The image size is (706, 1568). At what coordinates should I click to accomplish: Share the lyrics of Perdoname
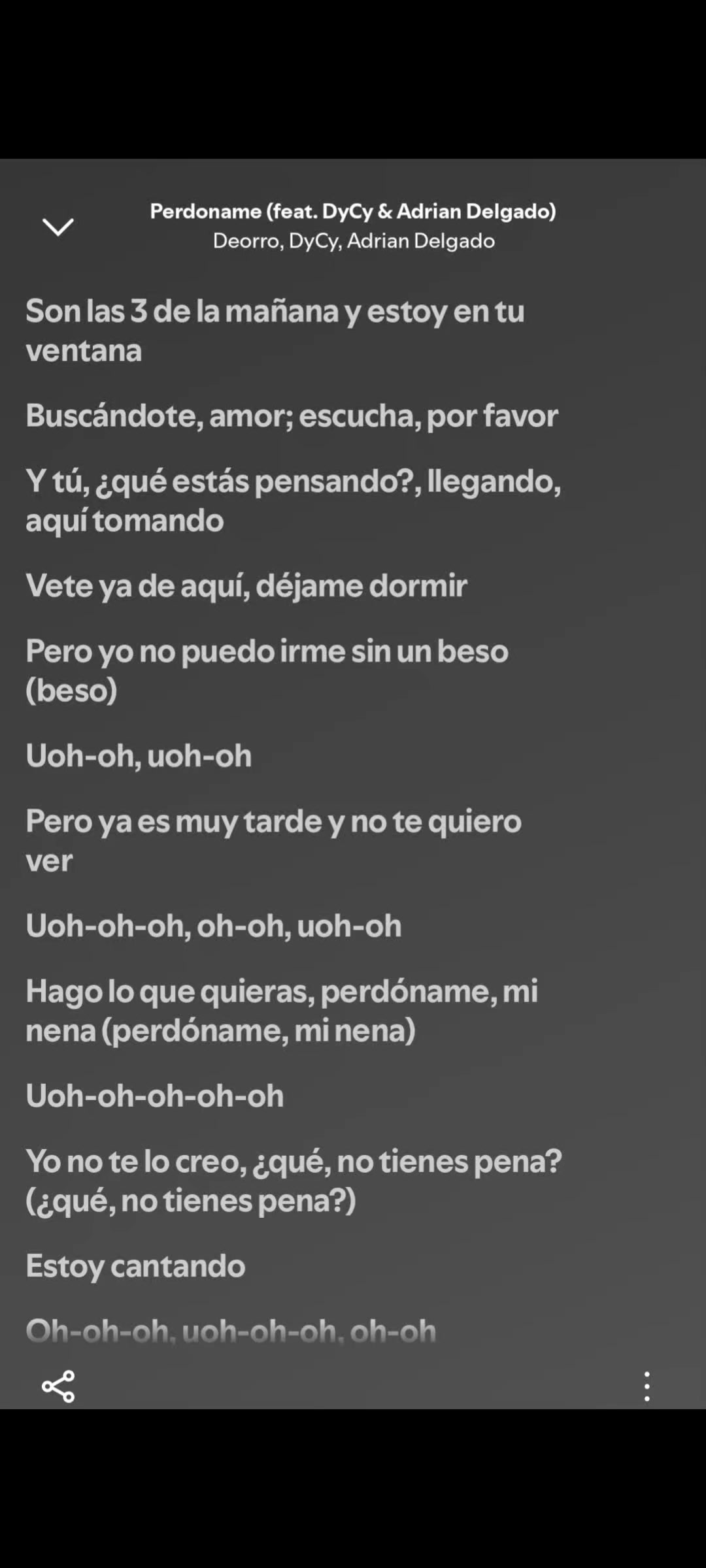[58, 1386]
